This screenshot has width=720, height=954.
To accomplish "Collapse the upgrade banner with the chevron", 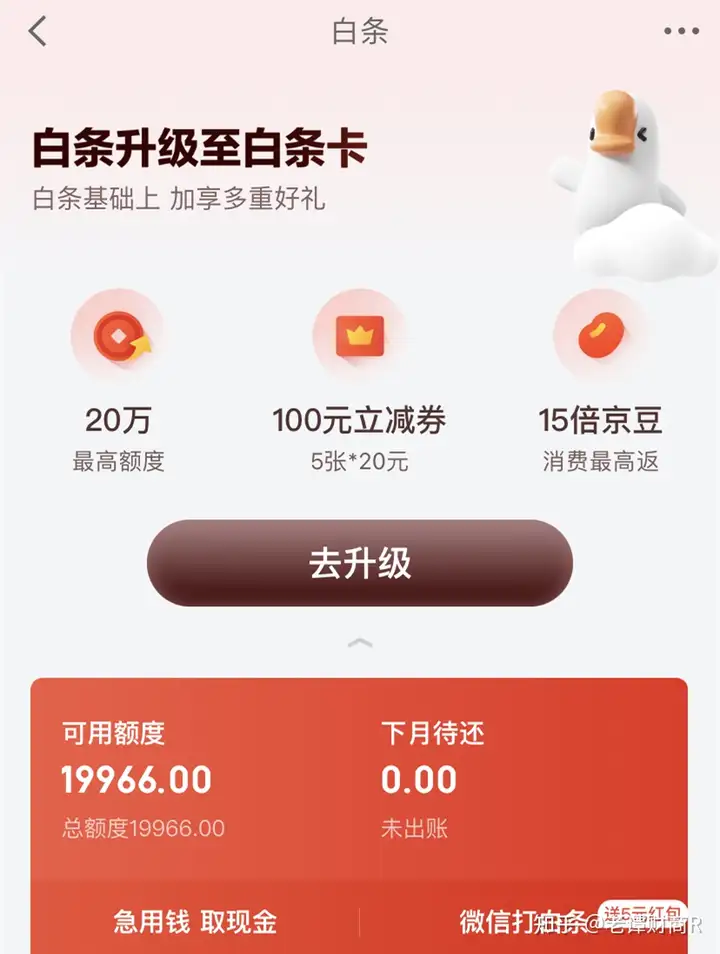I will click(x=360, y=643).
